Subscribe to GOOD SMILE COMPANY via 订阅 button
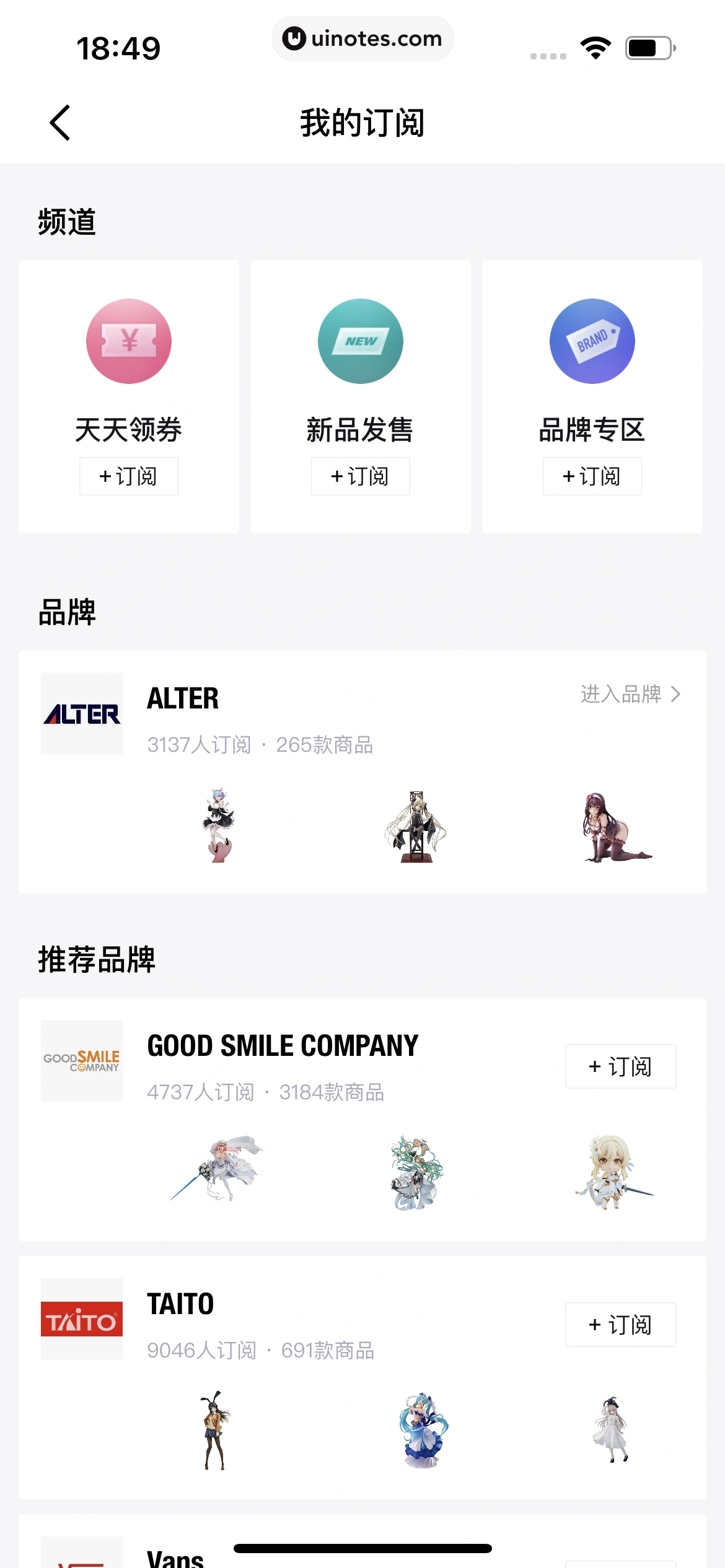Viewport: 725px width, 1568px height. [620, 1066]
